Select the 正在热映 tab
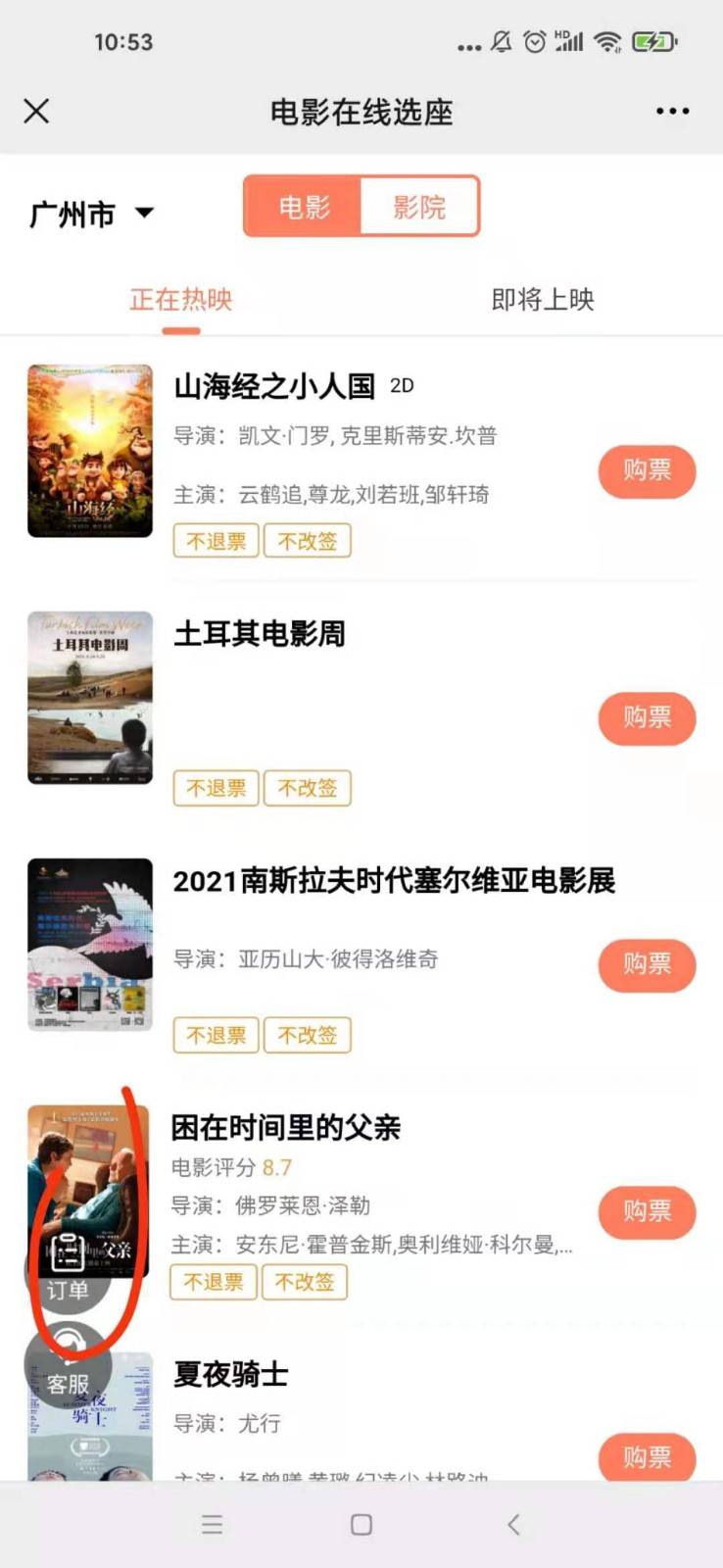Image resolution: width=723 pixels, height=1568 pixels. pyautogui.click(x=179, y=301)
